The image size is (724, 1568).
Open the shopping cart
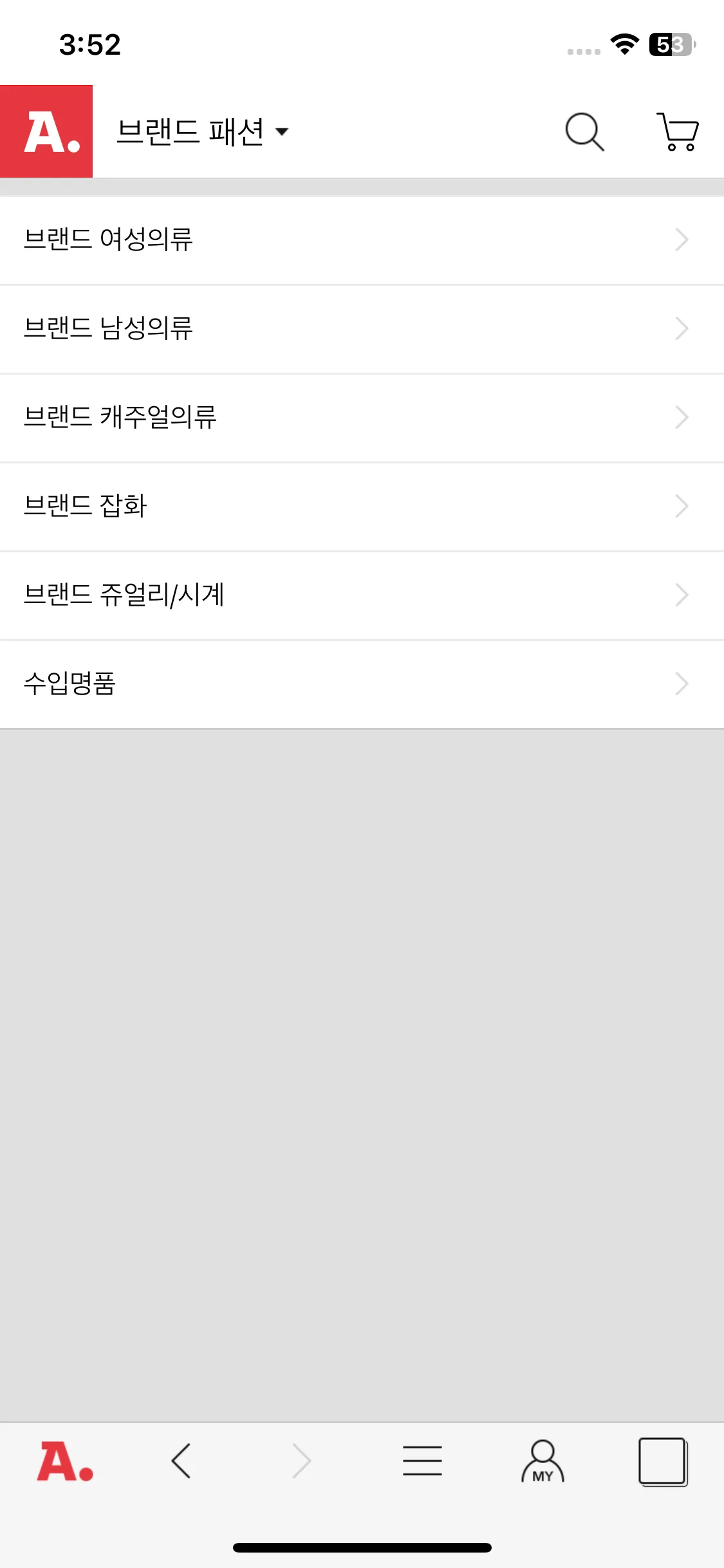tap(678, 132)
